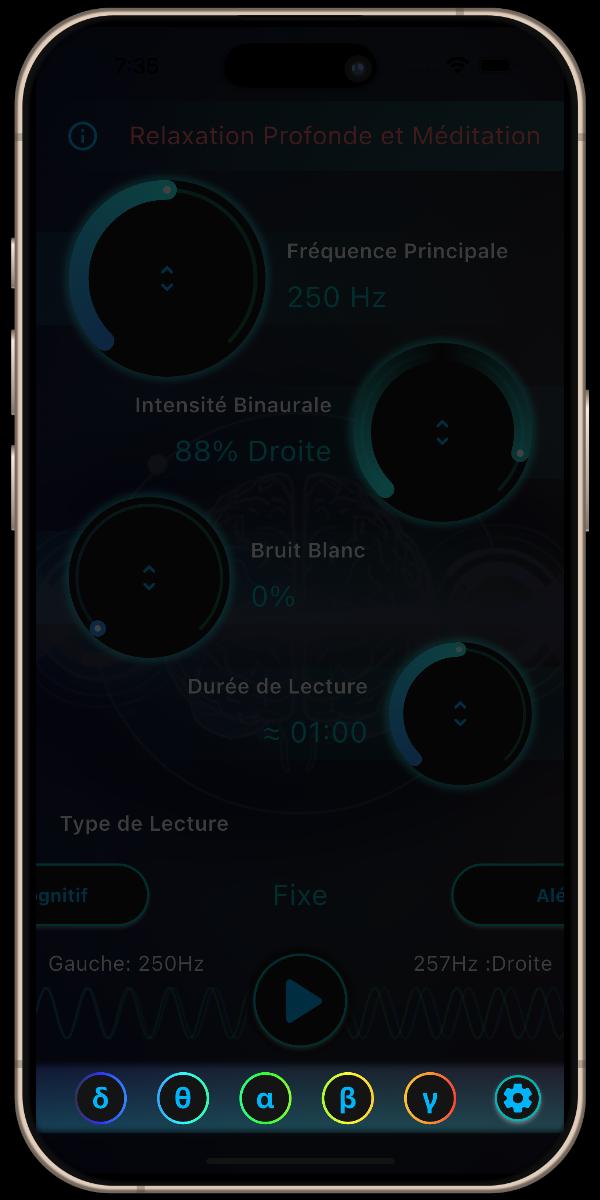Tap the Bruit Blanc dial
Screen dimensions: 600x1200
[x=149, y=578]
